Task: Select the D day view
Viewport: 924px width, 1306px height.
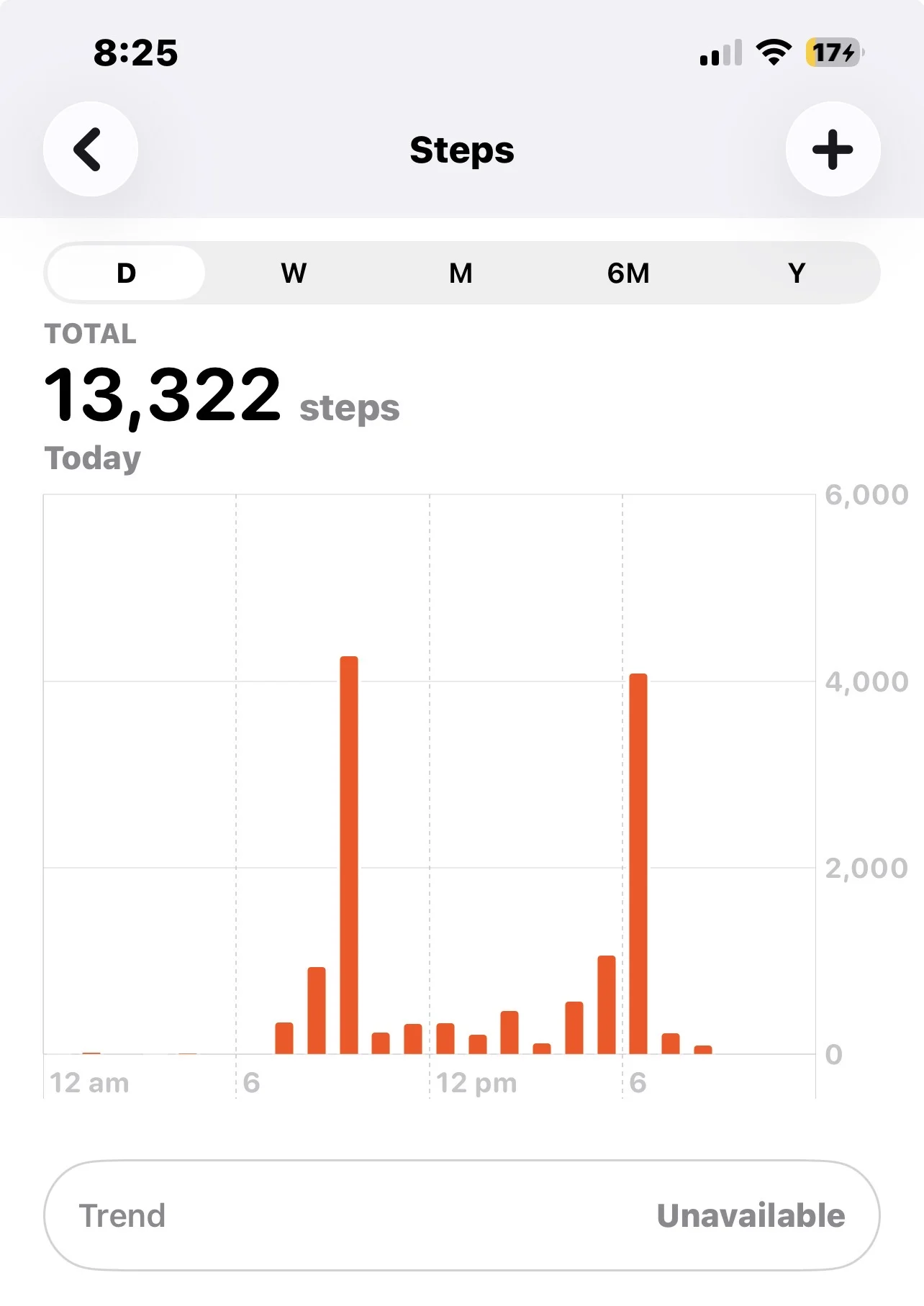Action: coord(126,273)
